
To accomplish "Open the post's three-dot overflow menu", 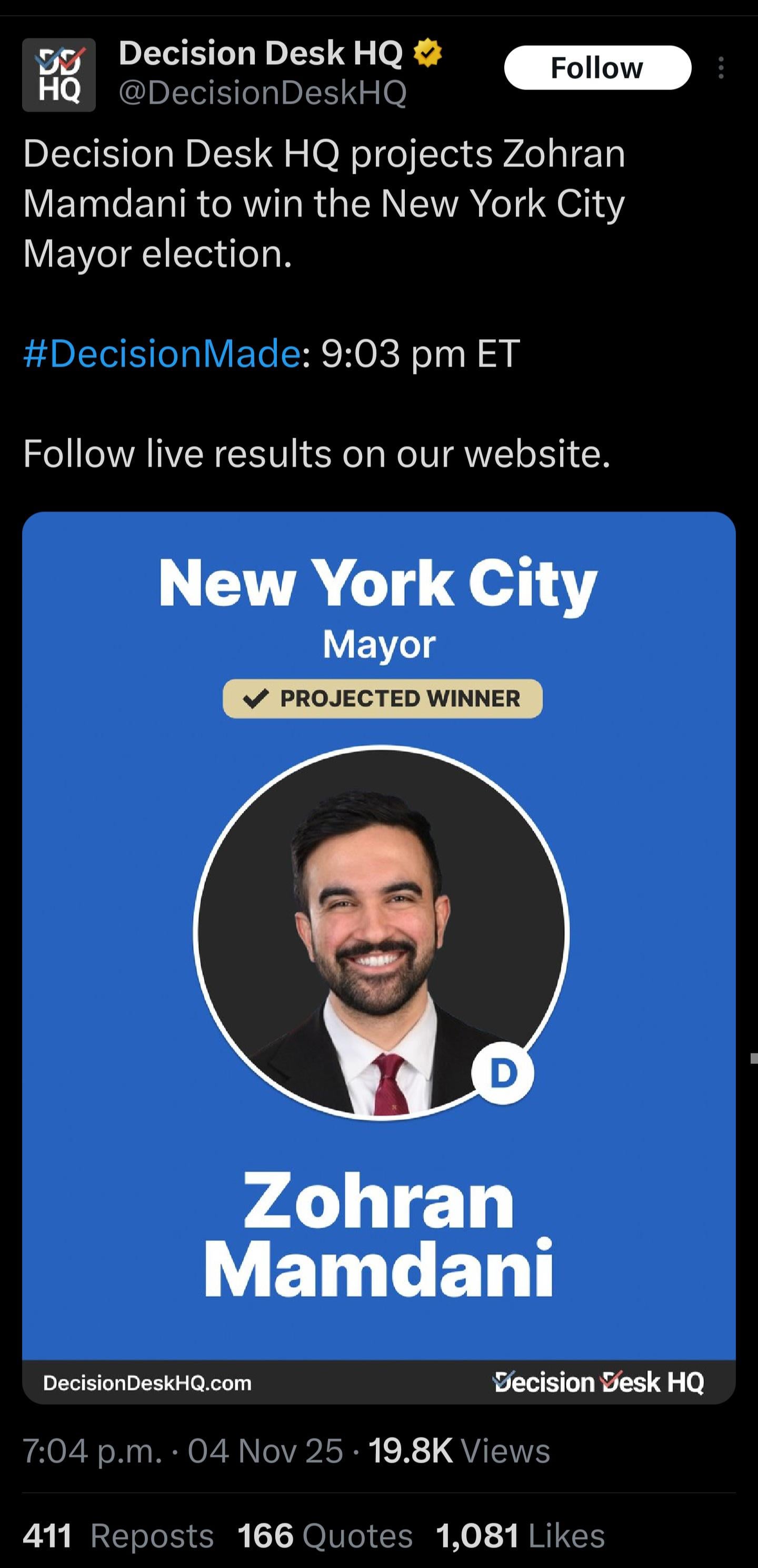I will (721, 67).
